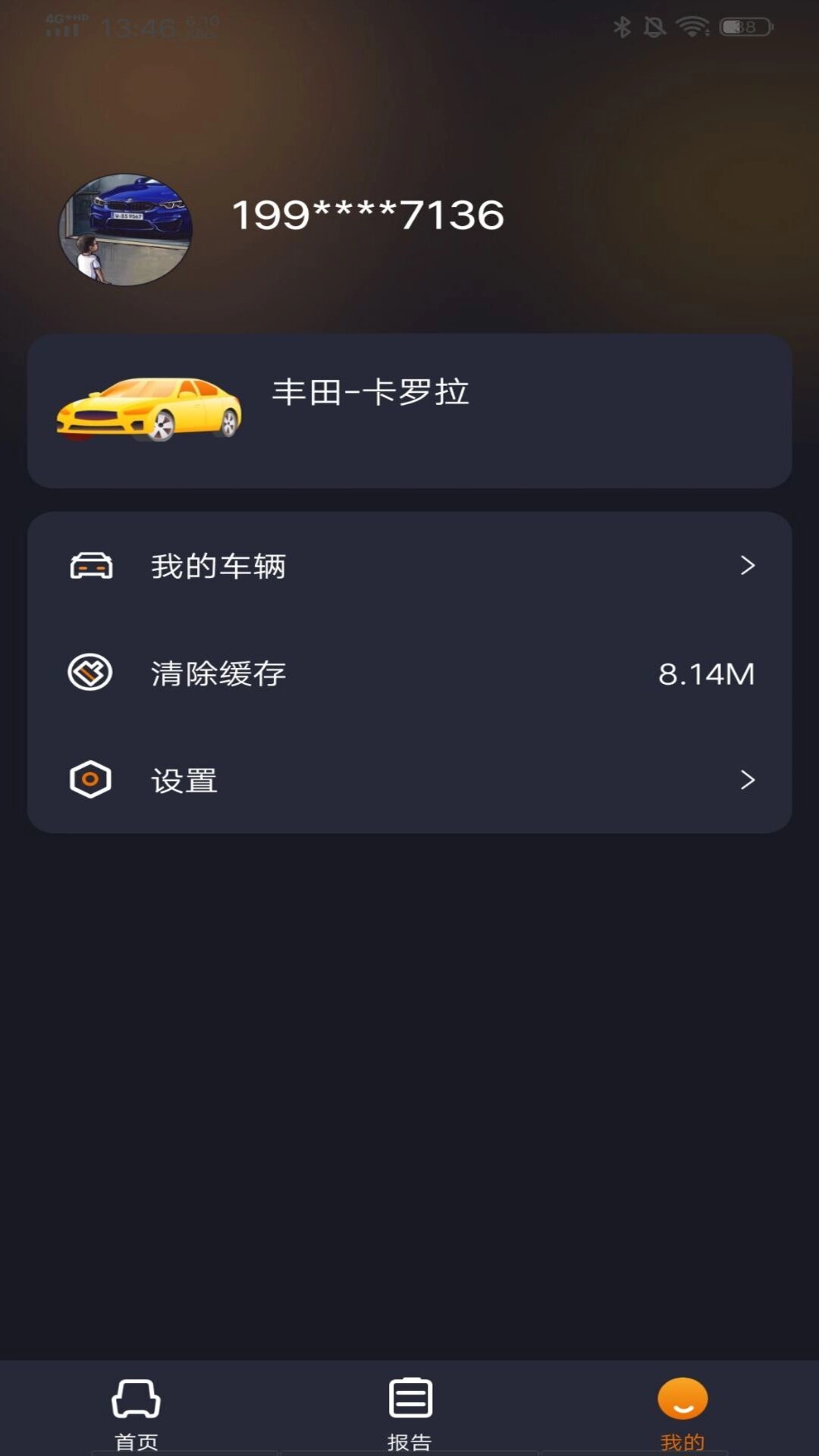Expand the 我的车辆 row chevron

point(749,564)
